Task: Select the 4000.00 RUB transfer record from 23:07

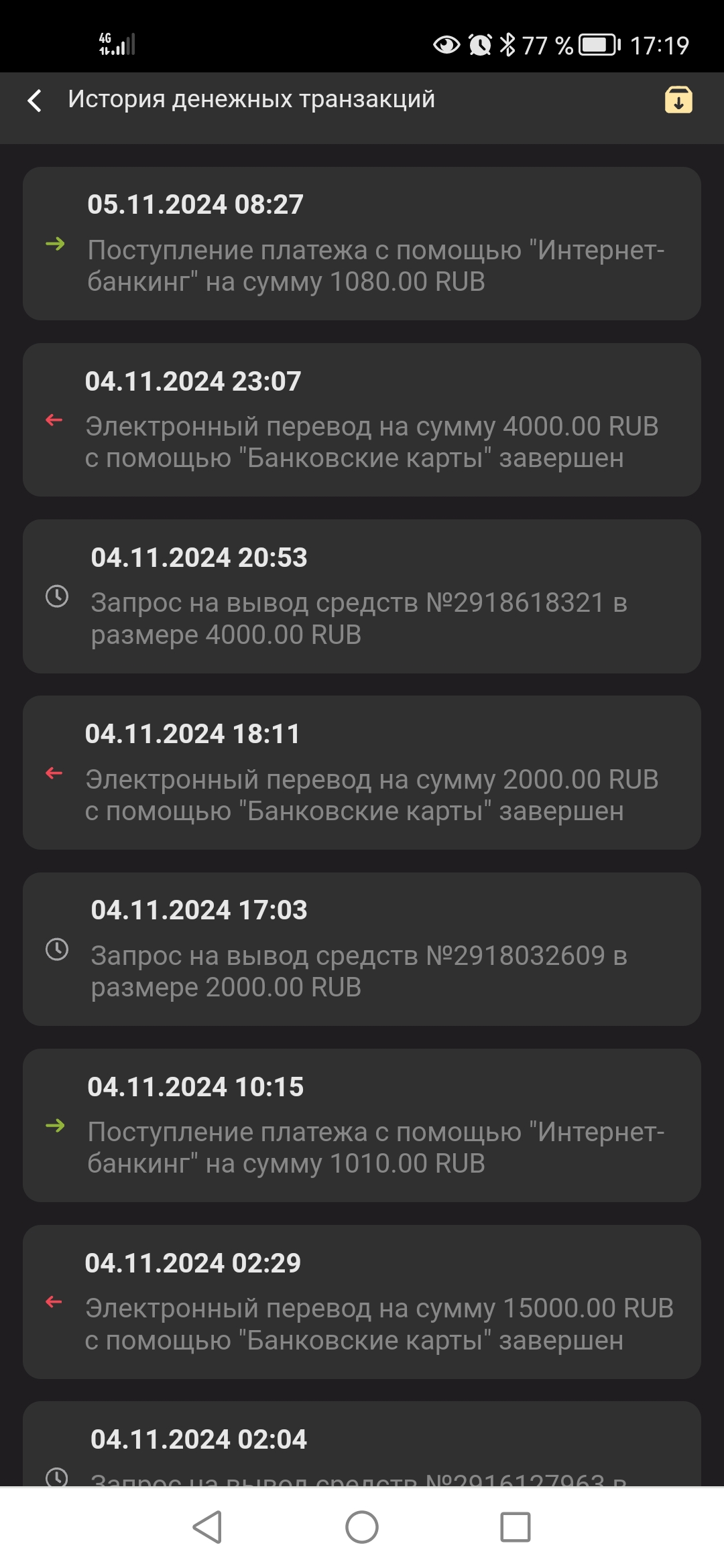Action: pos(362,419)
